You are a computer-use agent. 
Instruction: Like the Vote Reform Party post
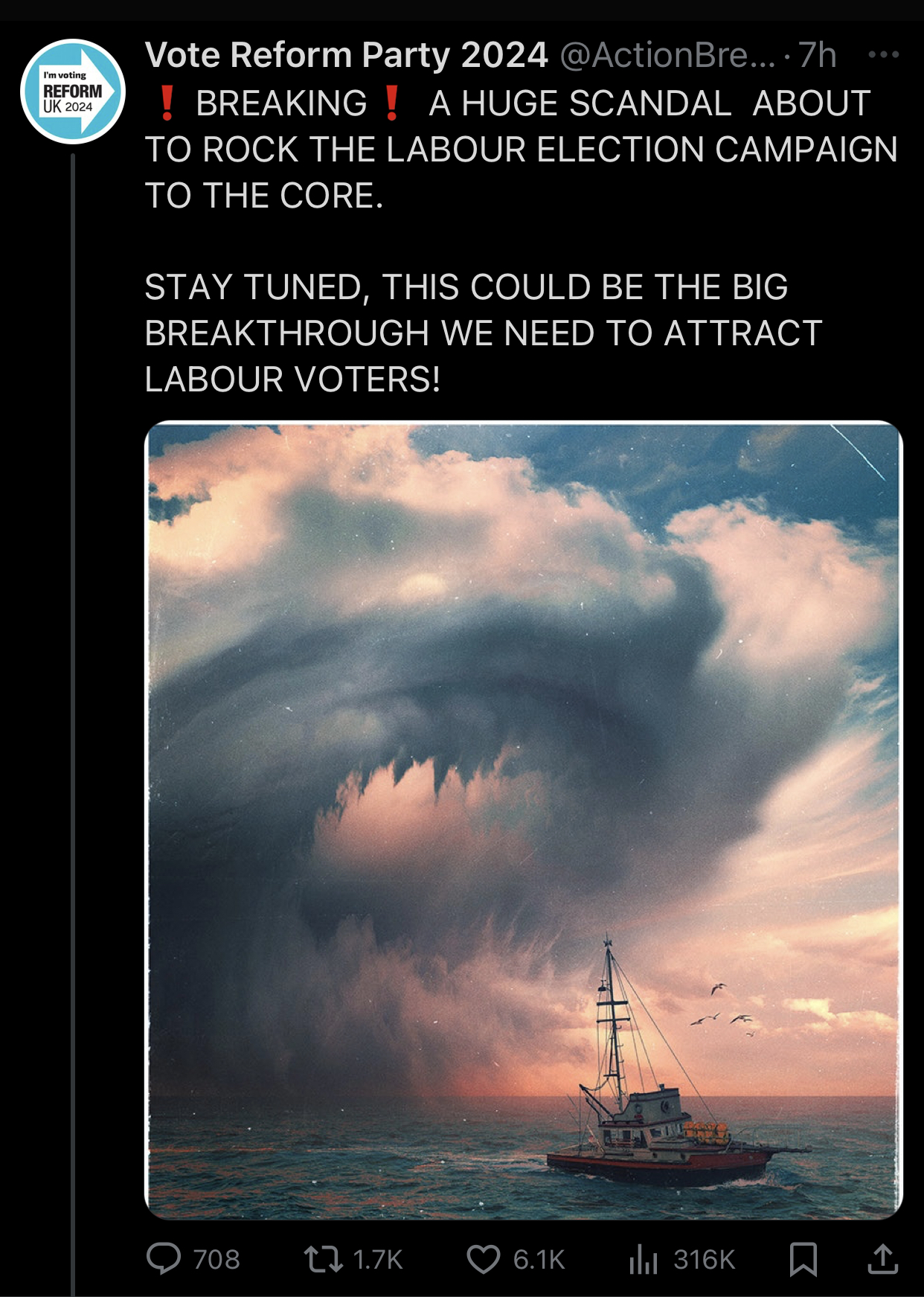pyautogui.click(x=484, y=1259)
